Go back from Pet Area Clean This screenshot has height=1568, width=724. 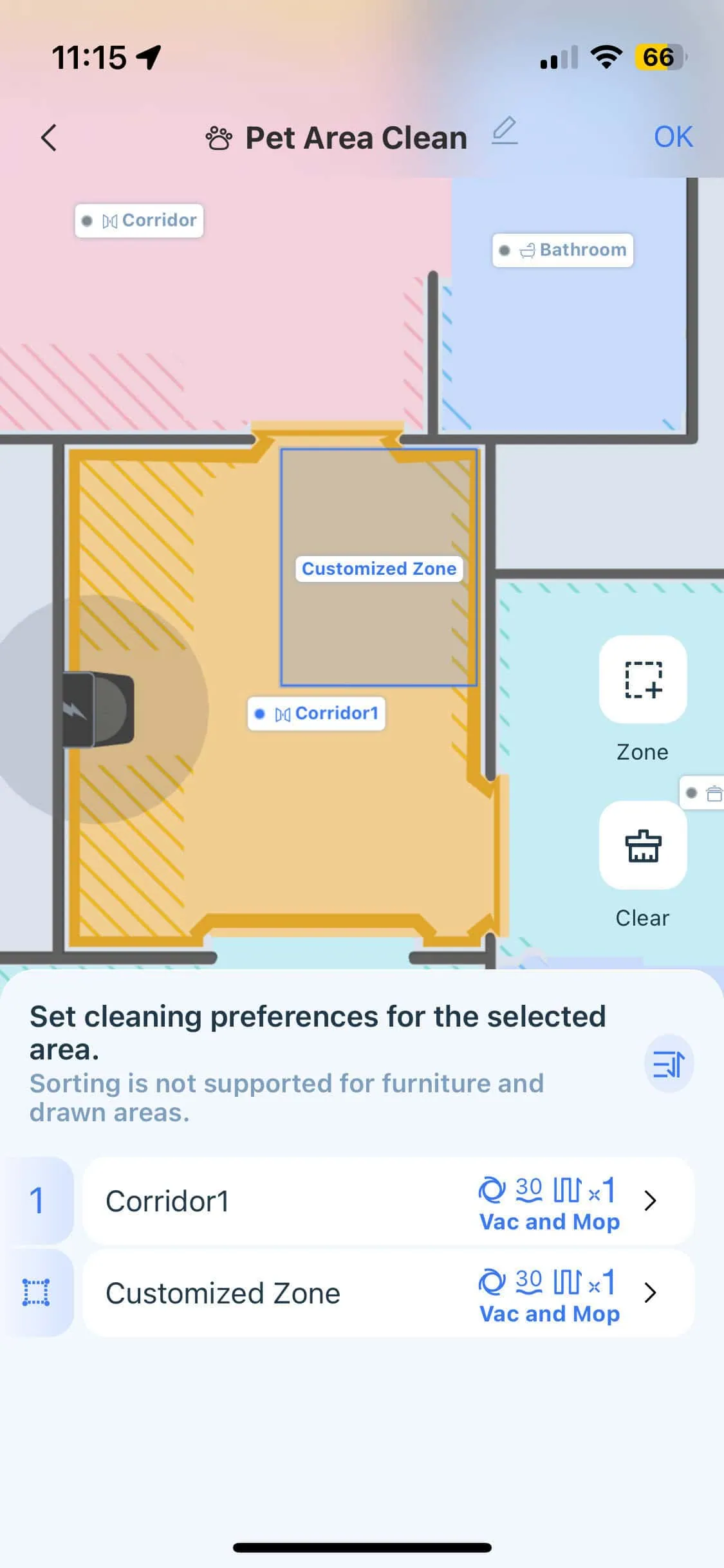49,137
